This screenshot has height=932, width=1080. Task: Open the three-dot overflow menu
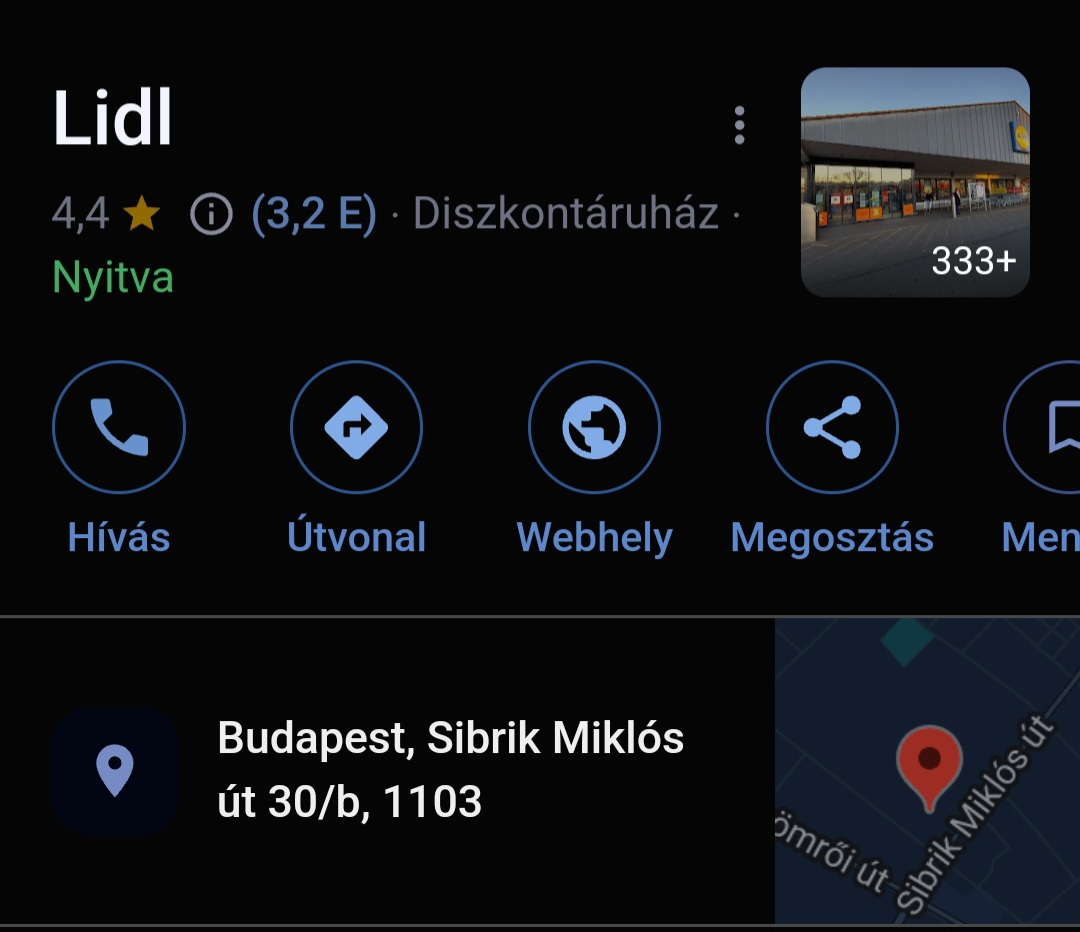739,126
